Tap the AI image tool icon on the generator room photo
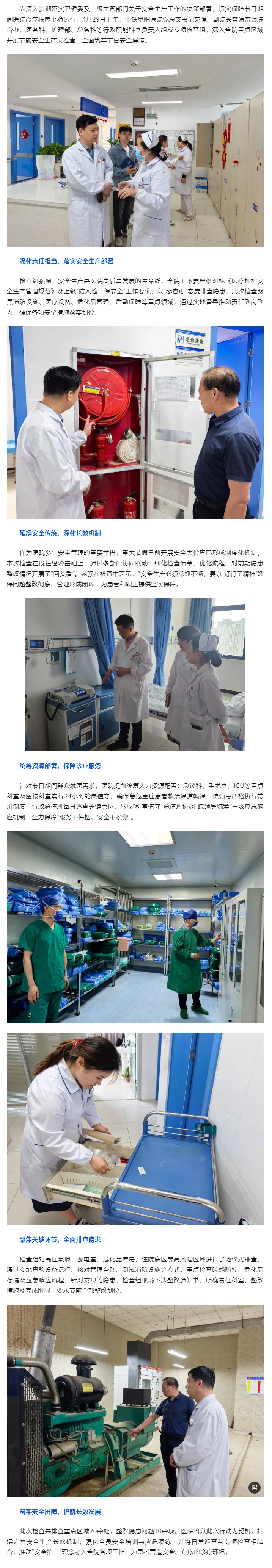272x1568 pixels. (x=254, y=1487)
